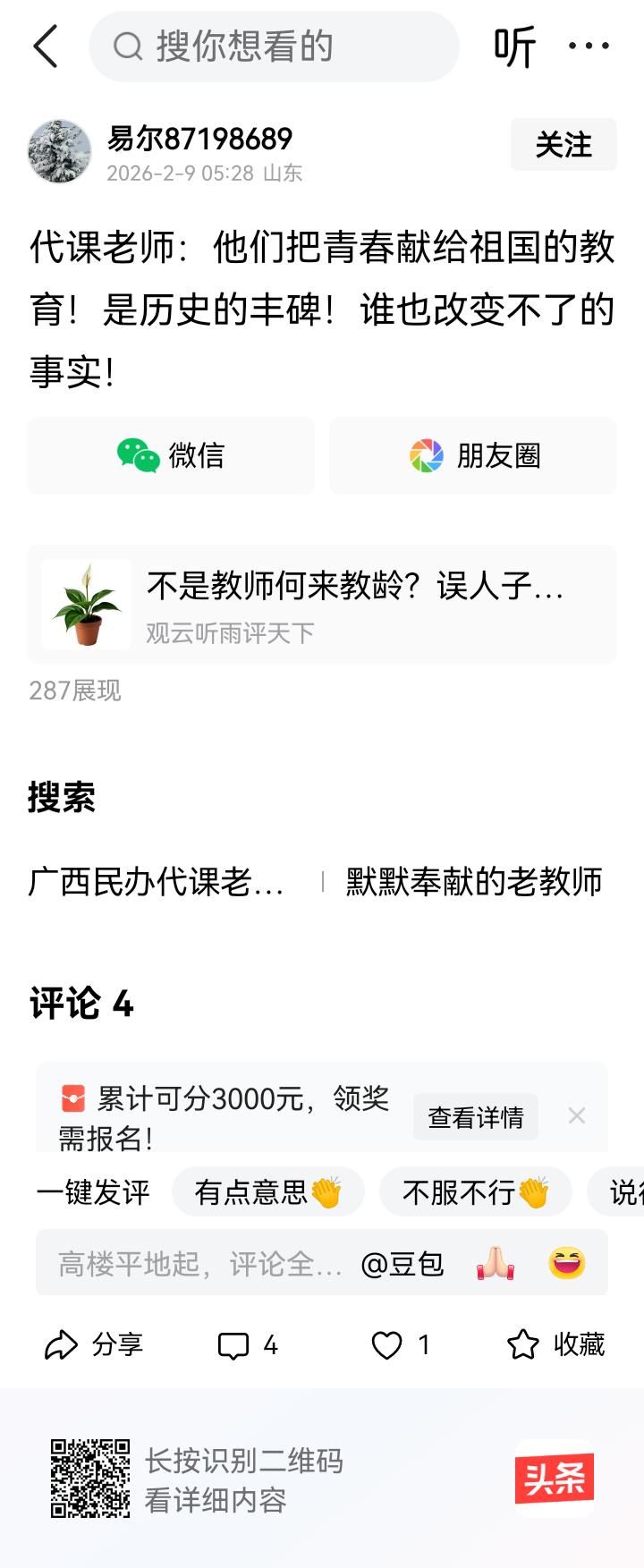Tap the back arrow to return
This screenshot has width=644, height=1568.
pos(47,47)
